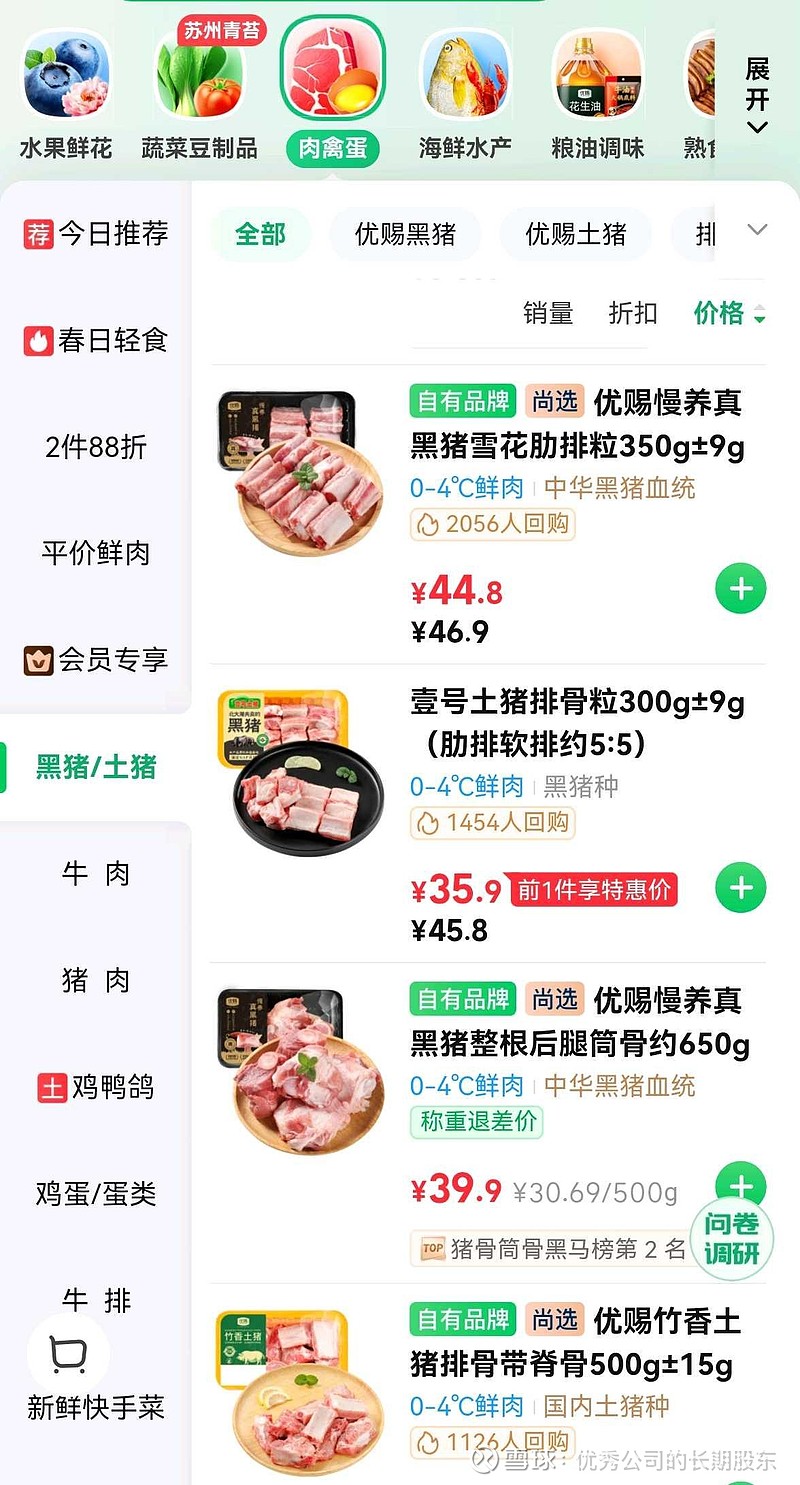
Task: Switch to the 优赐黑猪 filter tab
Action: tap(405, 232)
